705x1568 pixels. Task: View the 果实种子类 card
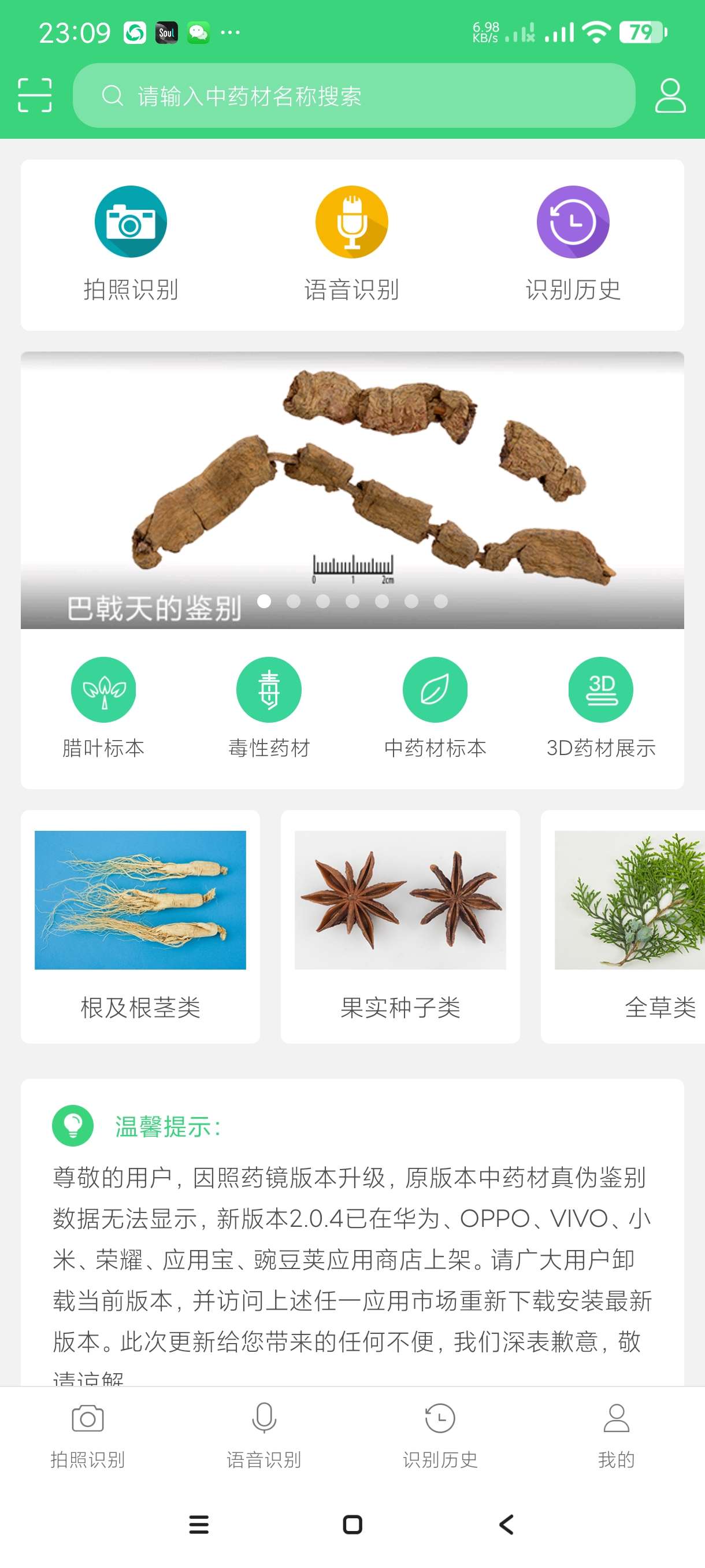coord(400,926)
